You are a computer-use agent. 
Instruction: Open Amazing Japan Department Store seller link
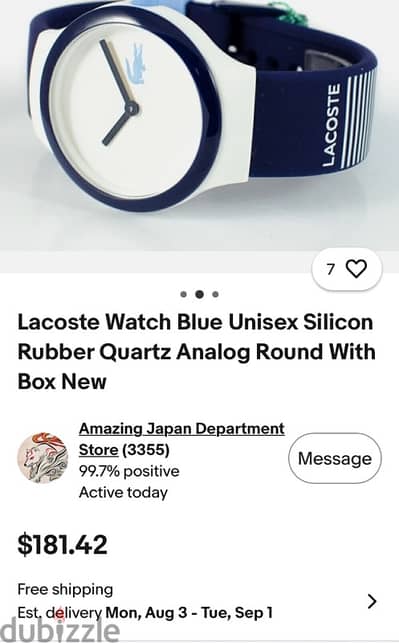pyautogui.click(x=181, y=439)
